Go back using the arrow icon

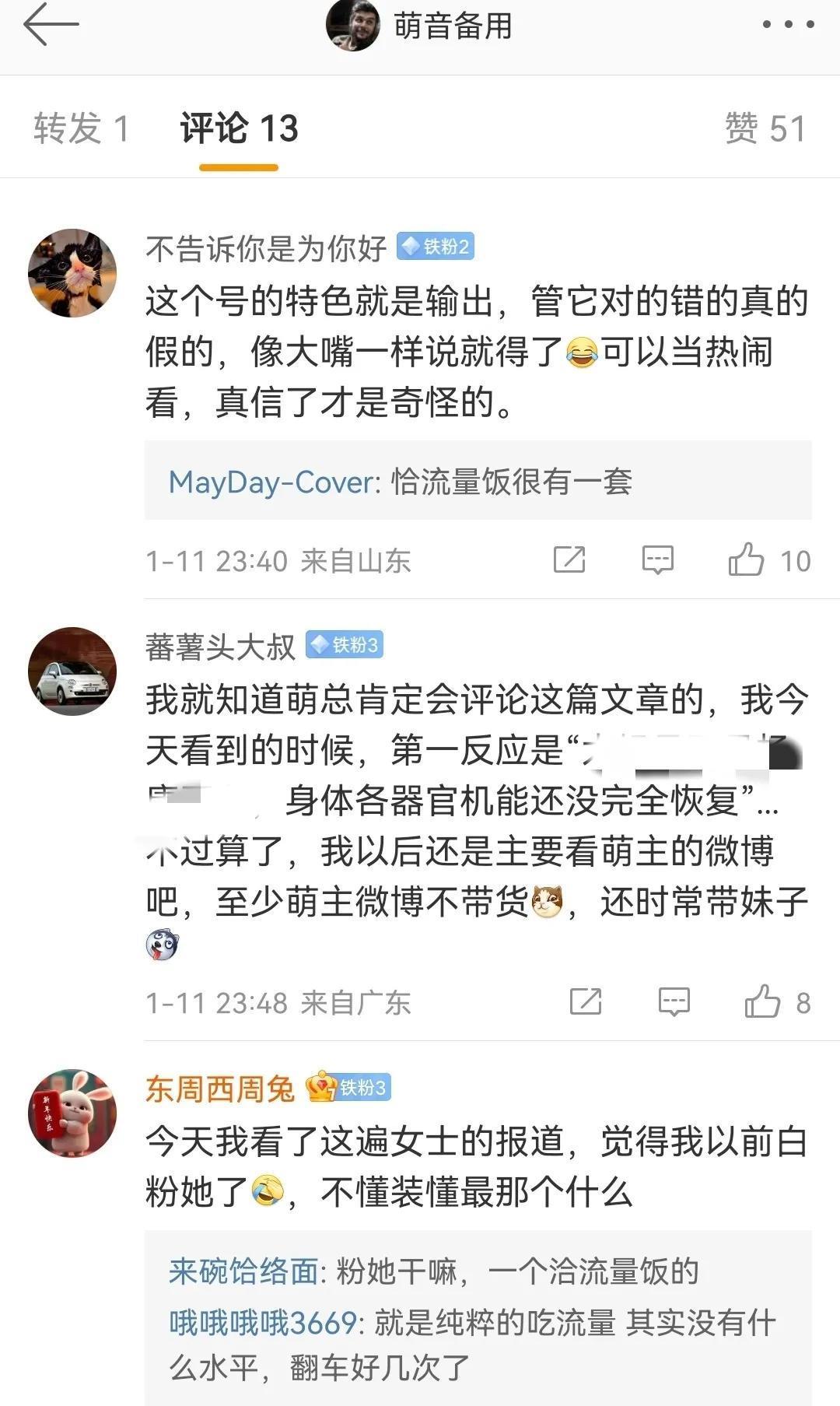(51, 25)
